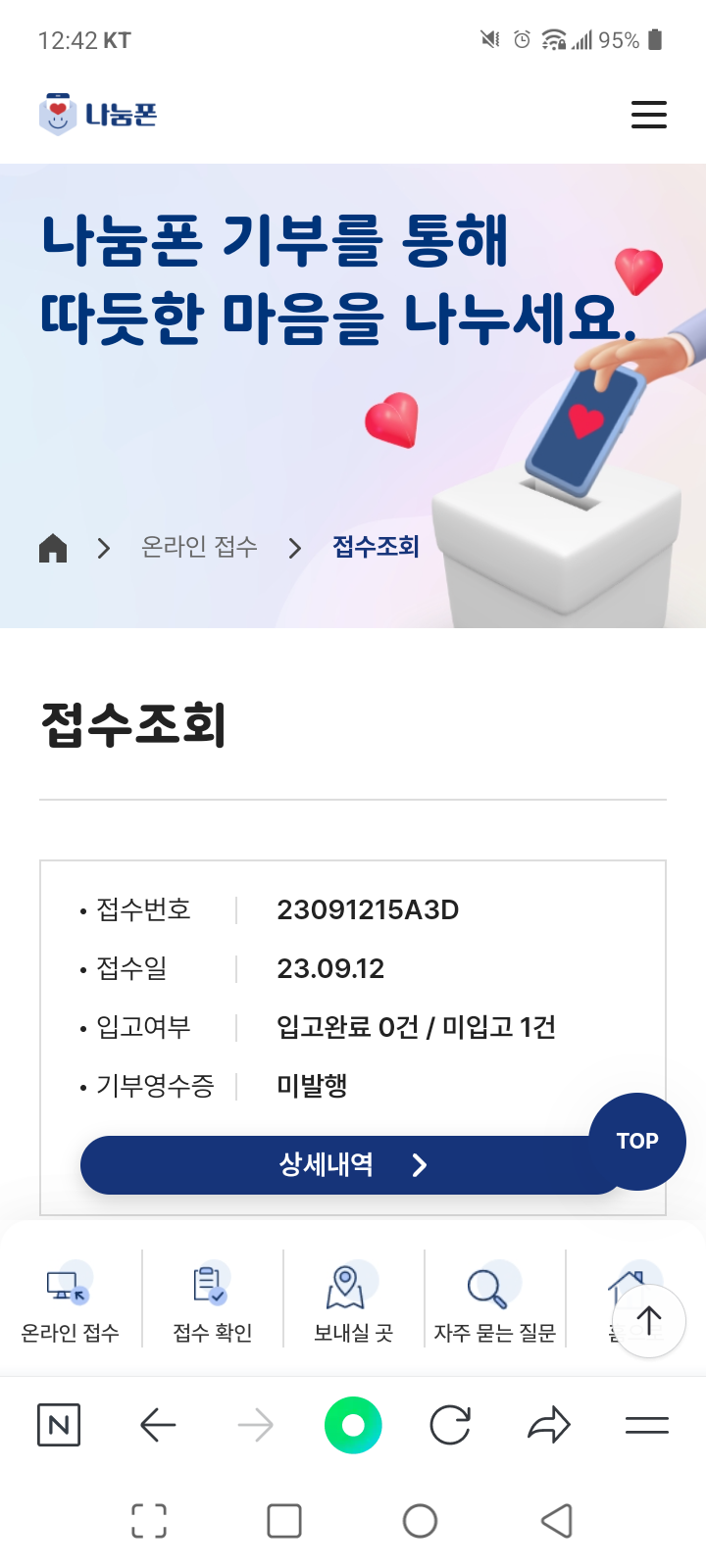
Task: Select 온라인 접수 in quick menu
Action: coord(70,1301)
